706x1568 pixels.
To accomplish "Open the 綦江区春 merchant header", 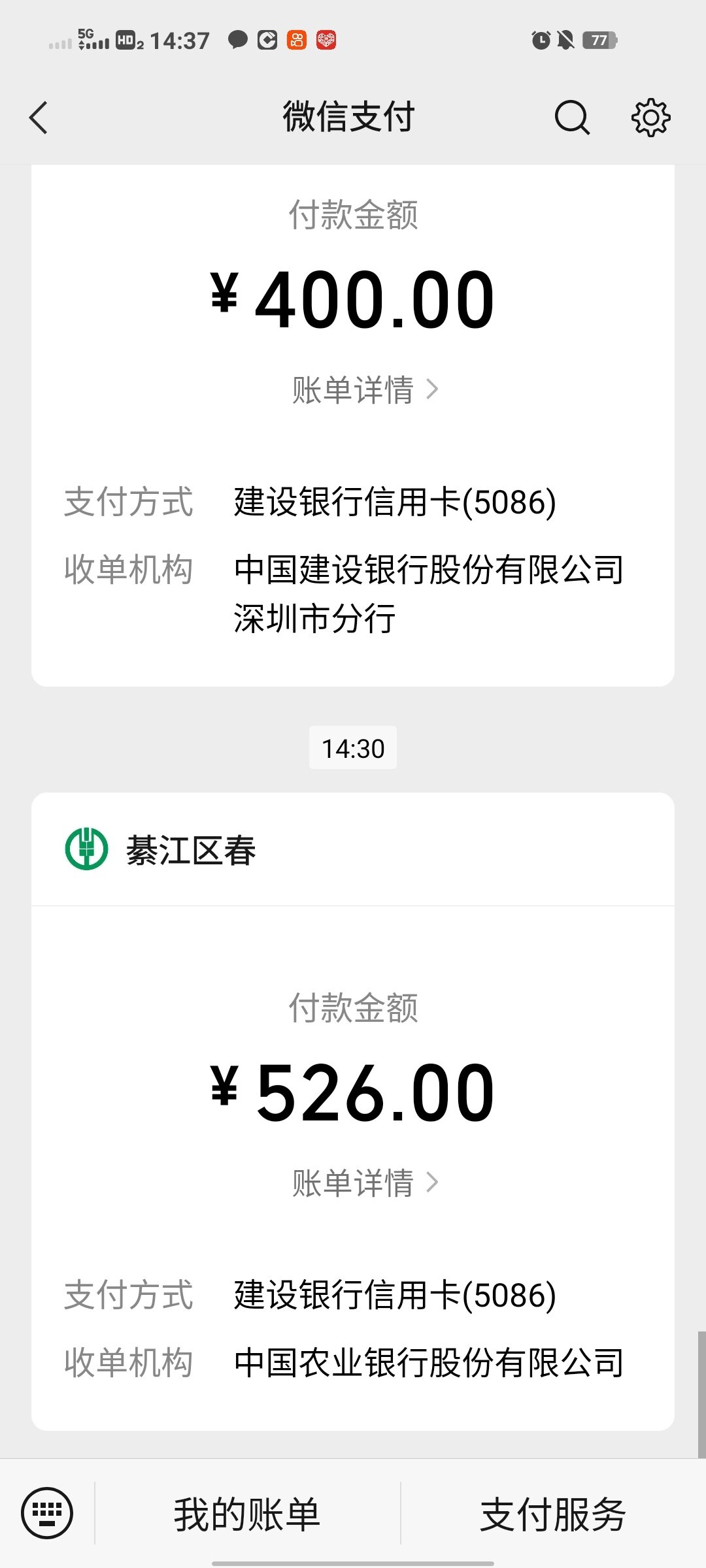I will pos(353,850).
